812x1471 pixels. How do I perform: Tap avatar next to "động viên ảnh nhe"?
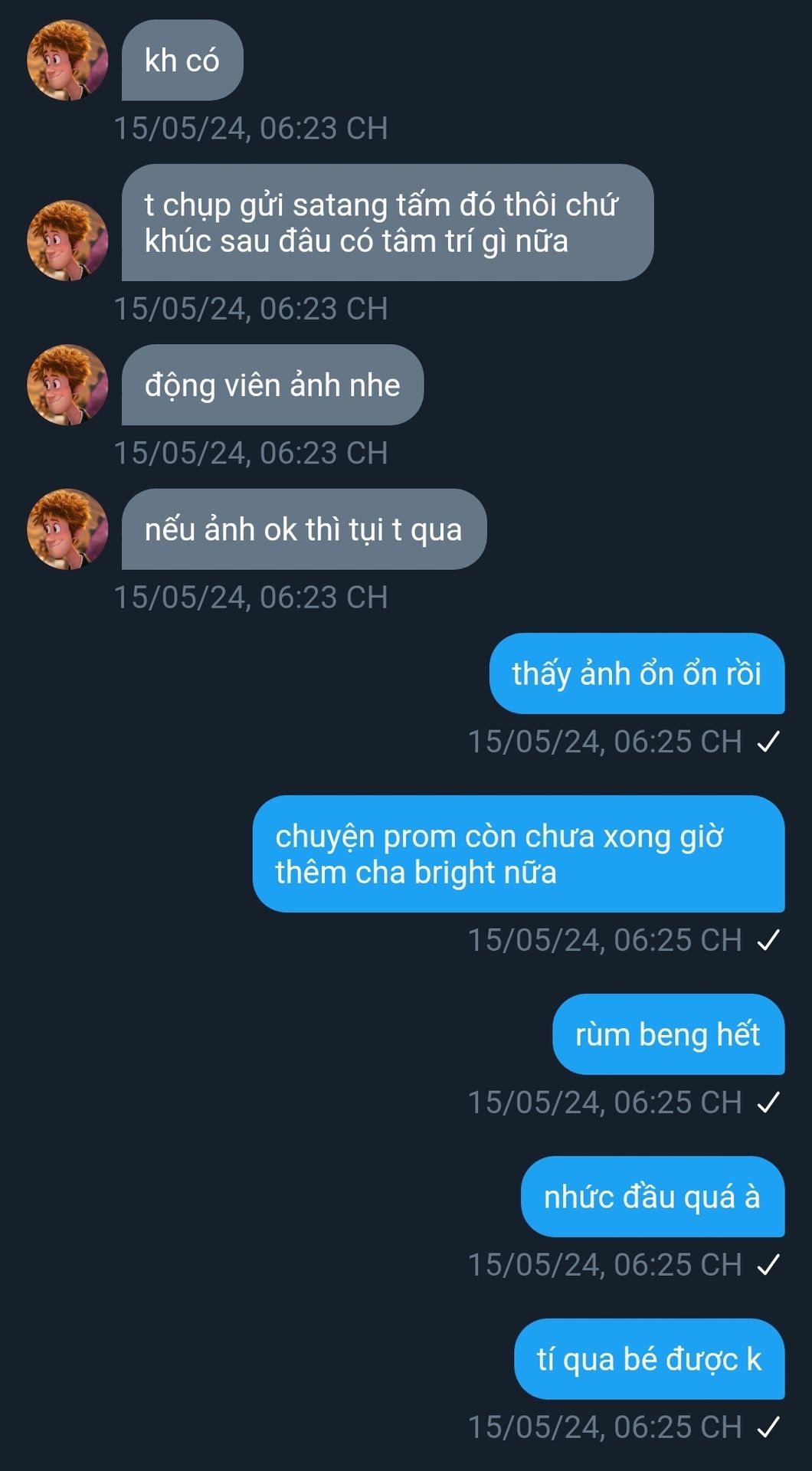67,385
